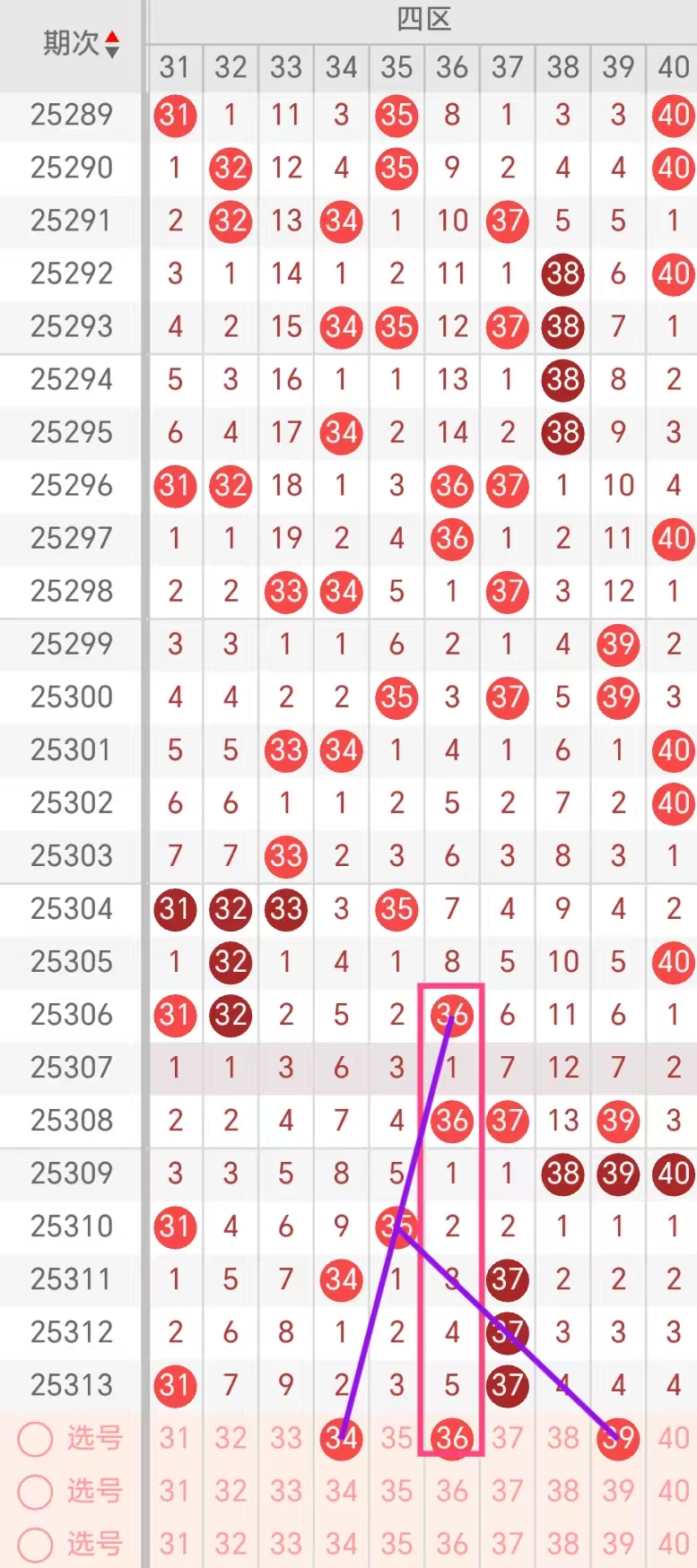Select the top 选号 radio button
The width and height of the screenshot is (697, 1568).
coord(36,1439)
